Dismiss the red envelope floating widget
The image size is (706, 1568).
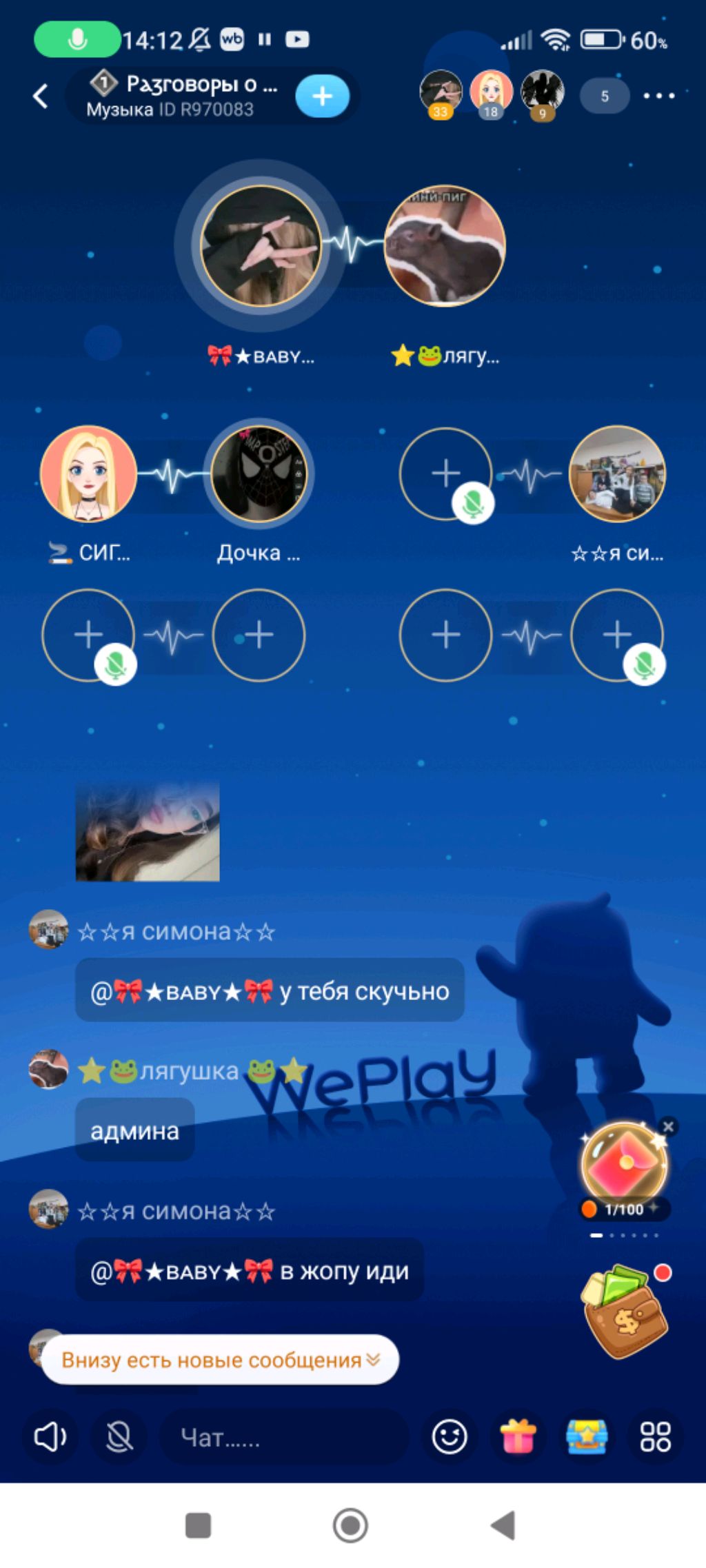(667, 1127)
